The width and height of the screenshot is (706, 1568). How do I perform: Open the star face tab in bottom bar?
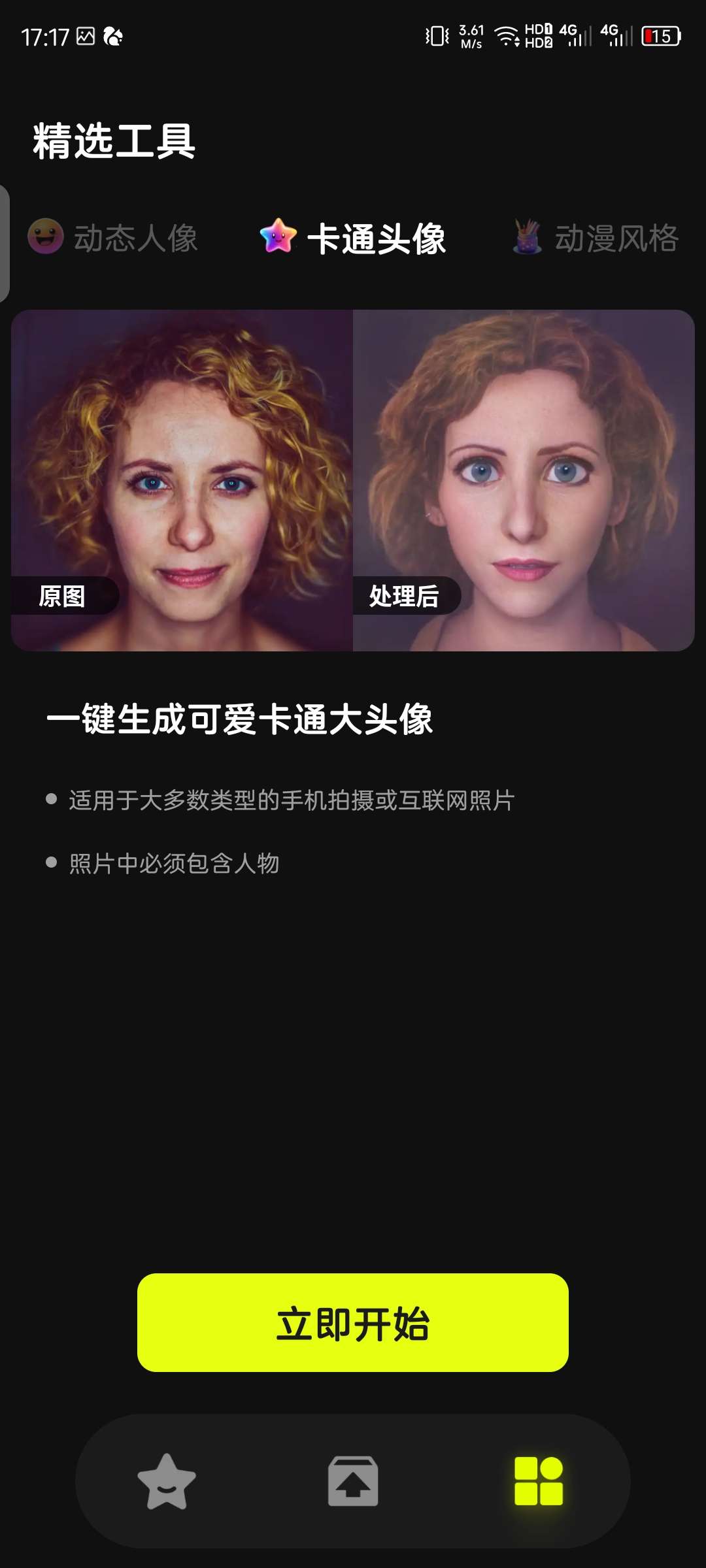tap(167, 1481)
